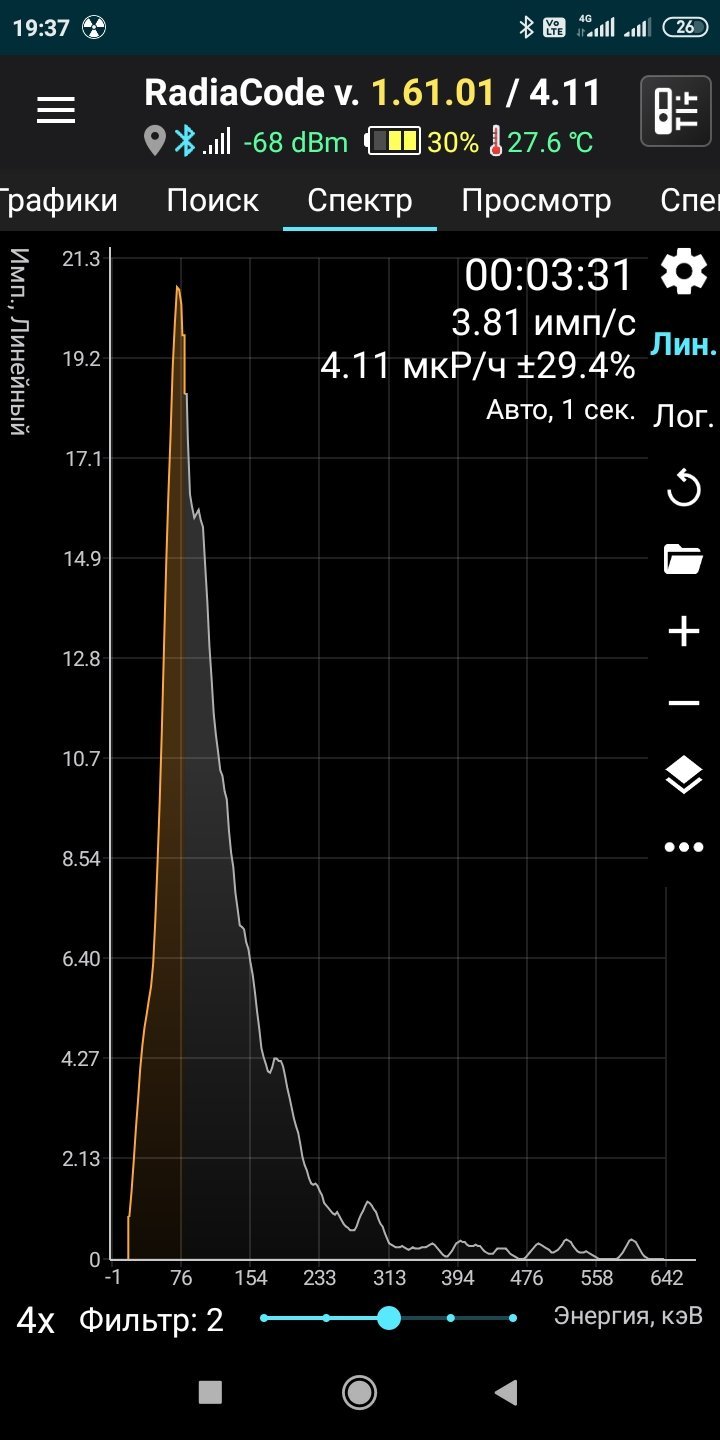Tap system back navigation button
The image size is (720, 1440).
[x=507, y=1392]
